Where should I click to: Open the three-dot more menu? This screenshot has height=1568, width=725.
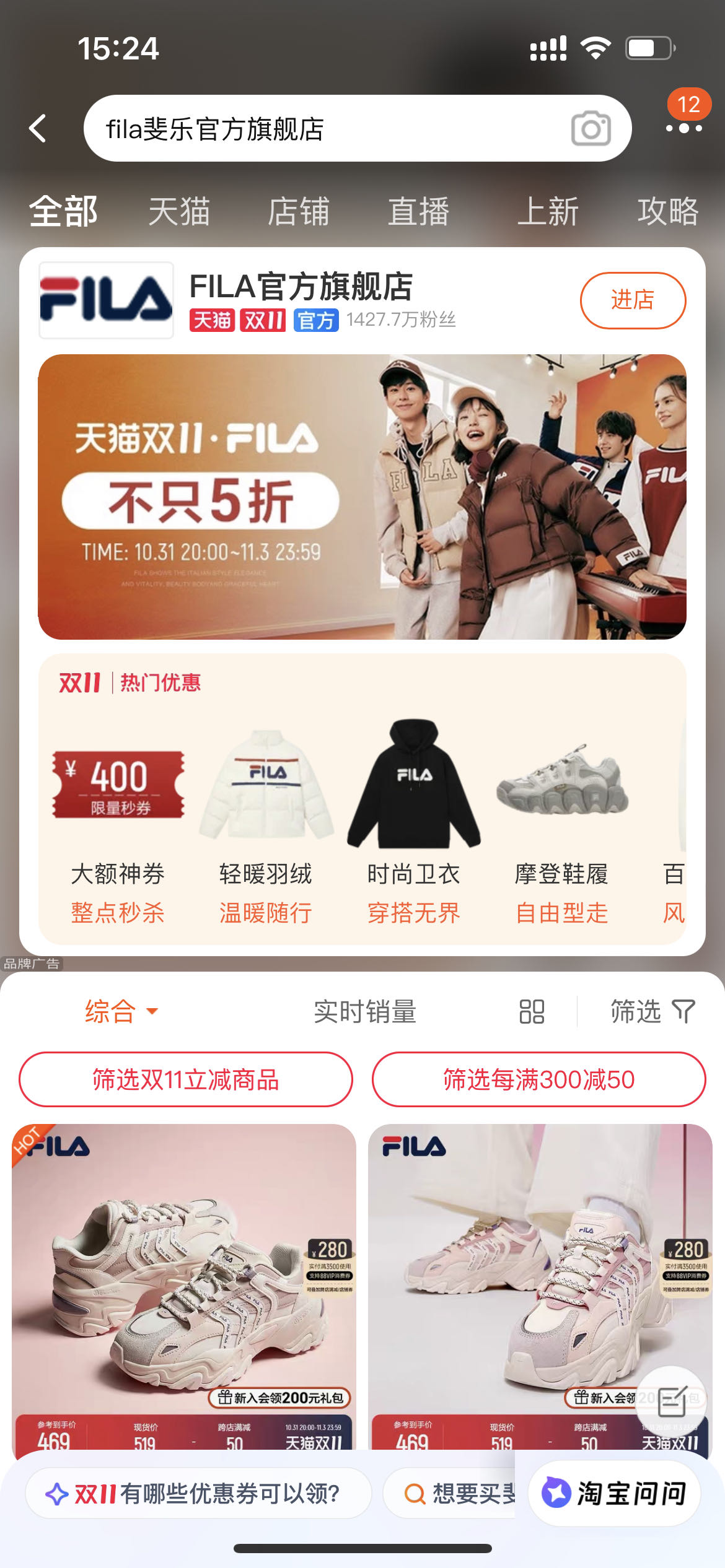point(683,128)
